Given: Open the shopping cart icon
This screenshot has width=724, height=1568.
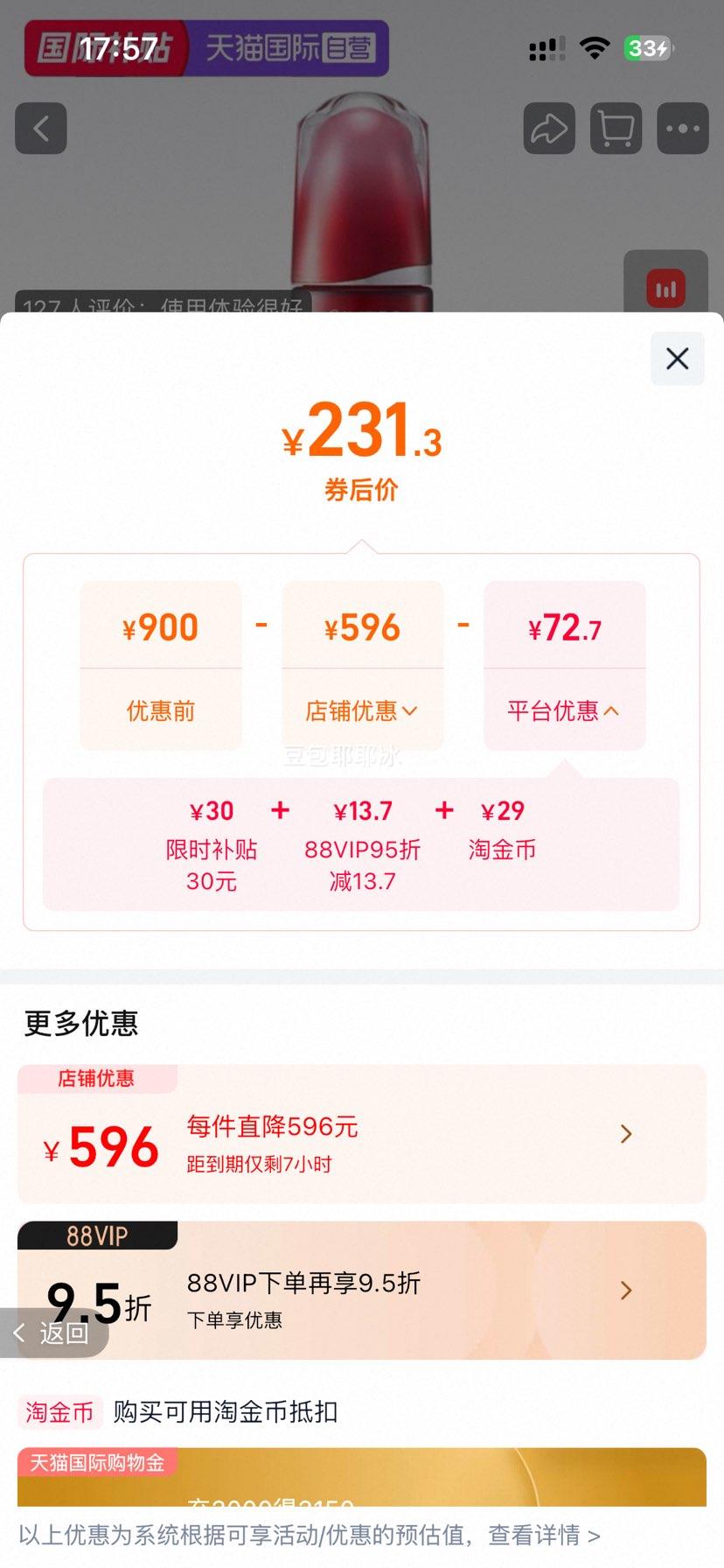Looking at the screenshot, I should click(x=616, y=129).
